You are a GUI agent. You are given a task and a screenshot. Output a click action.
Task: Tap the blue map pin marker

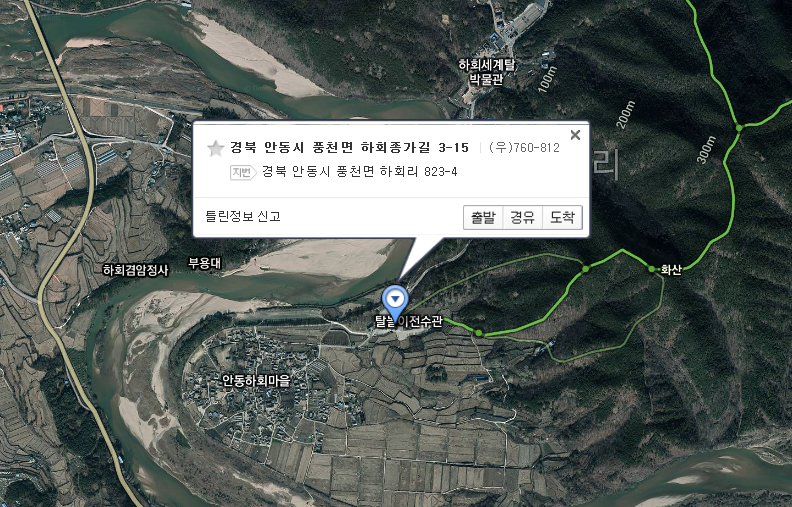396,298
